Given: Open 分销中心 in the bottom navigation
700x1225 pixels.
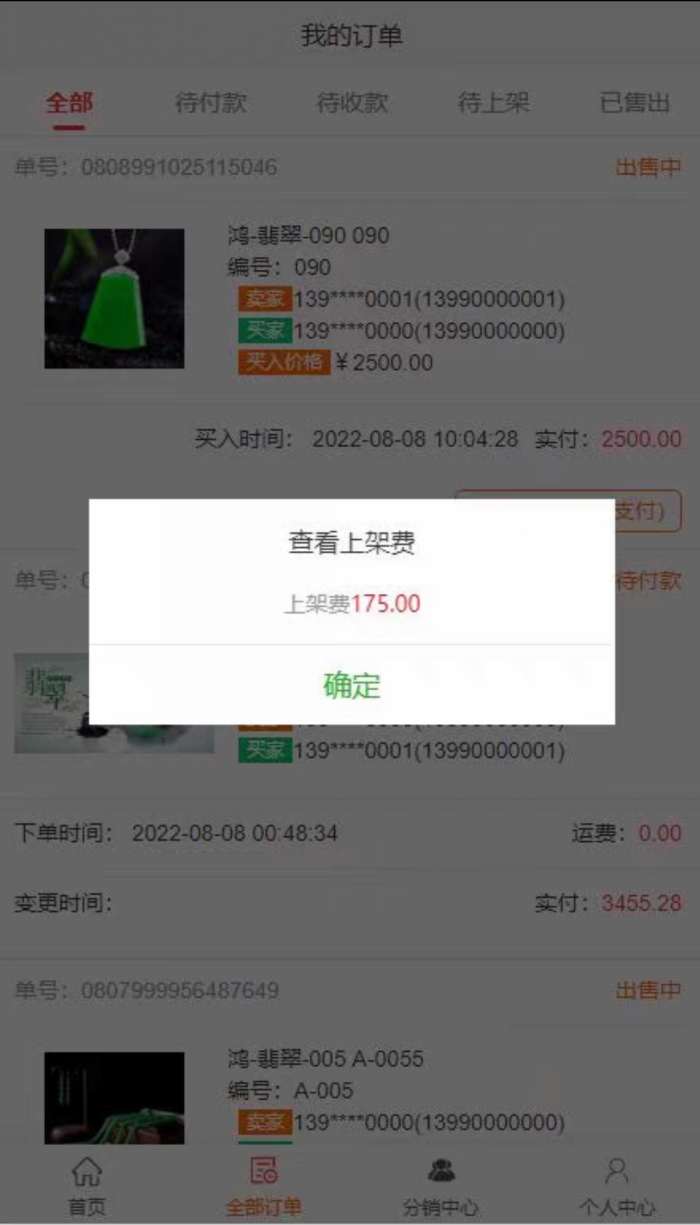Looking at the screenshot, I should [440, 1187].
